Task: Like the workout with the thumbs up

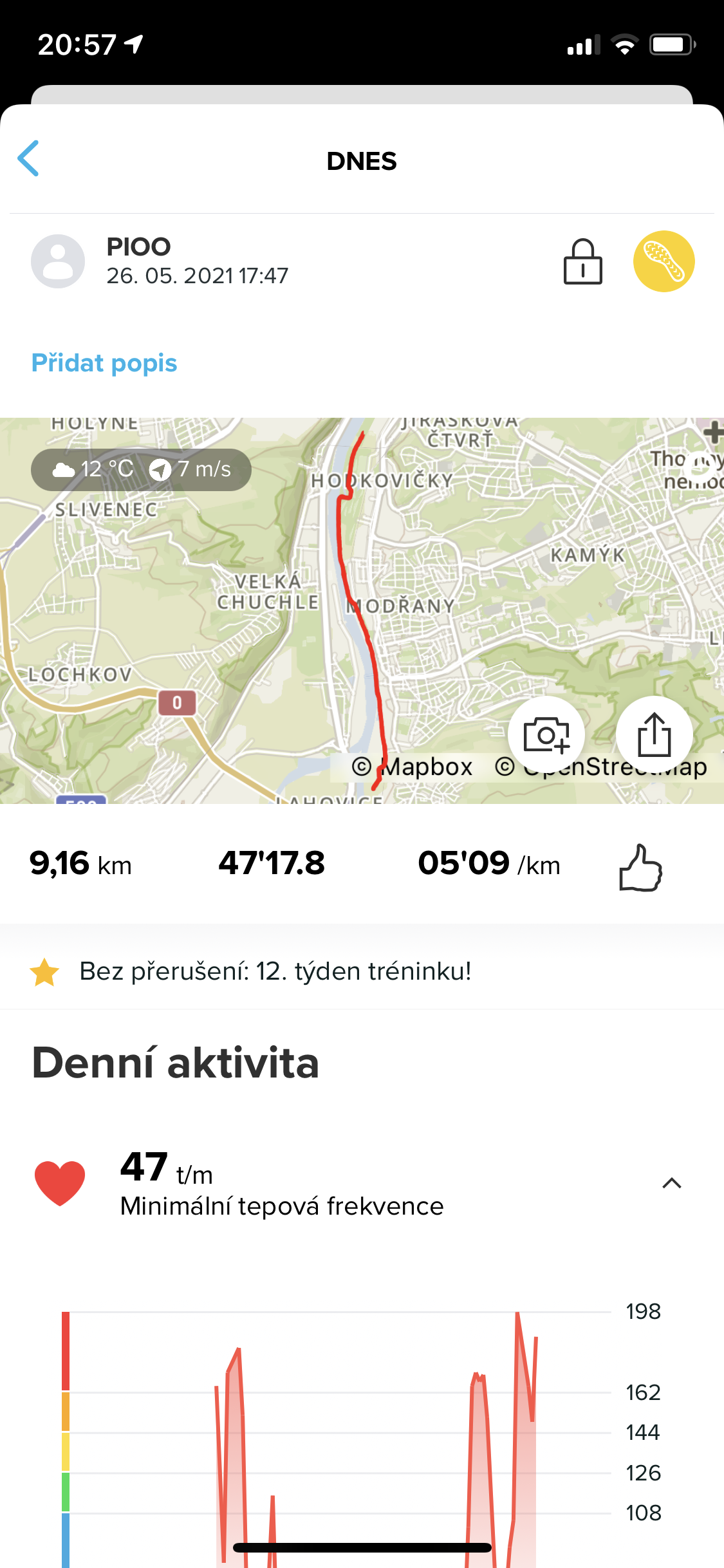Action: [640, 868]
